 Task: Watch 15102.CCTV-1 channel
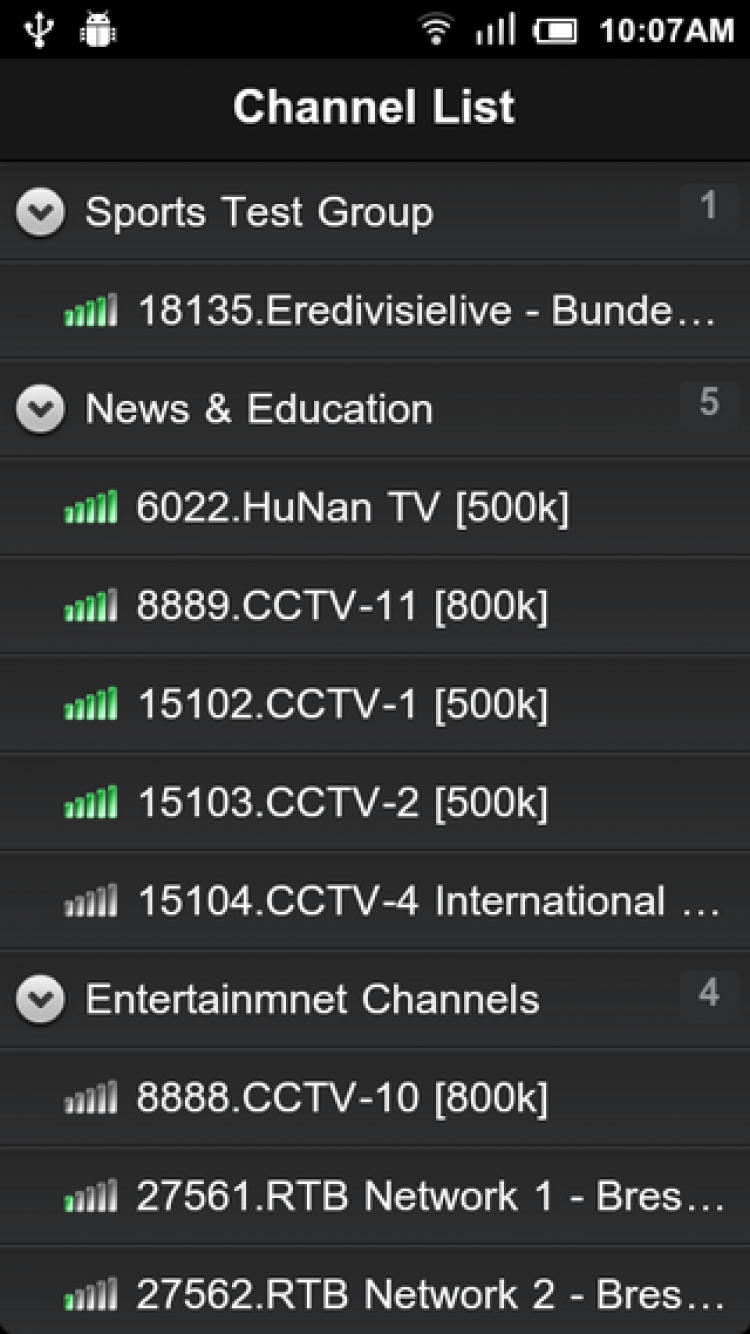pos(342,705)
